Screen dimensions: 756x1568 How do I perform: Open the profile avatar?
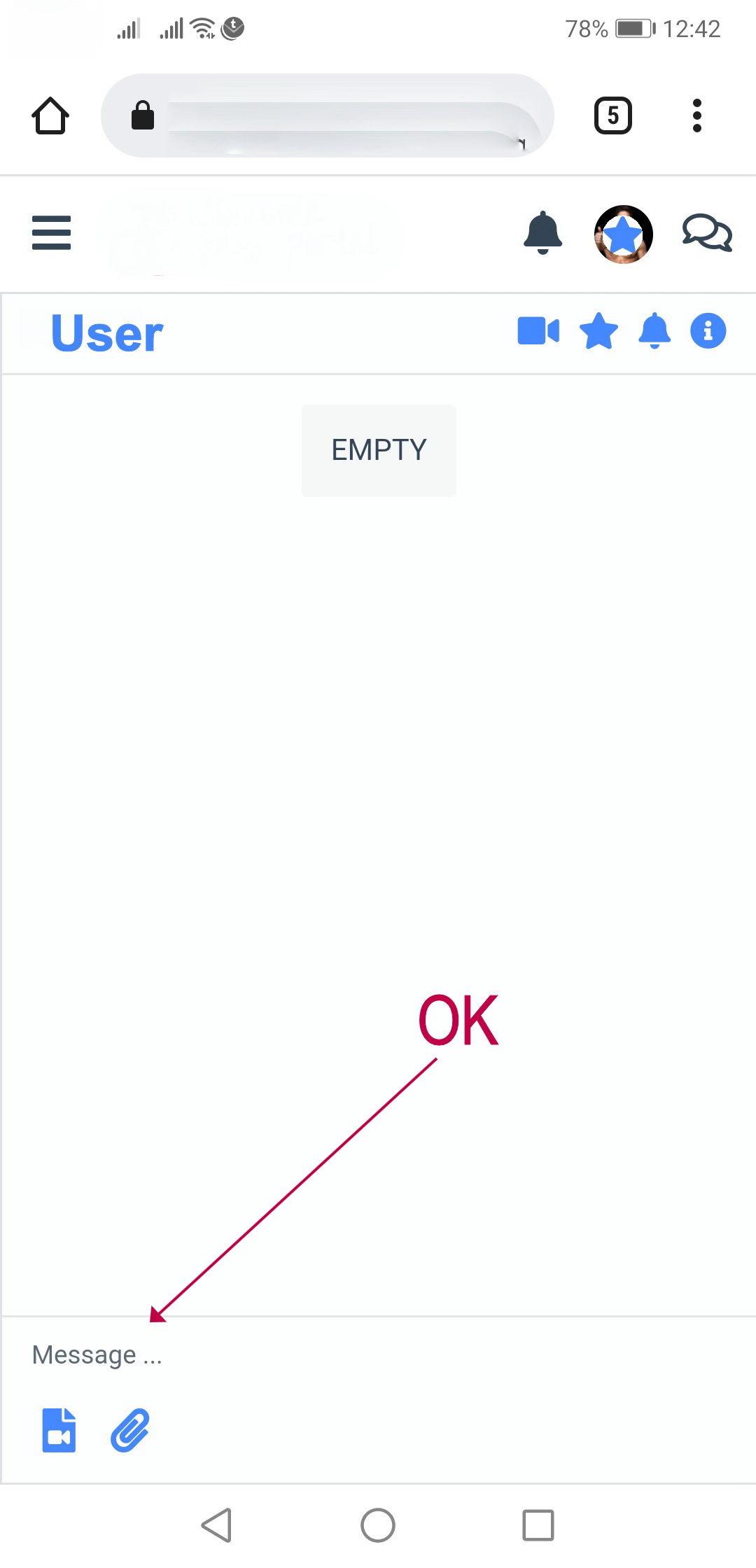[623, 234]
